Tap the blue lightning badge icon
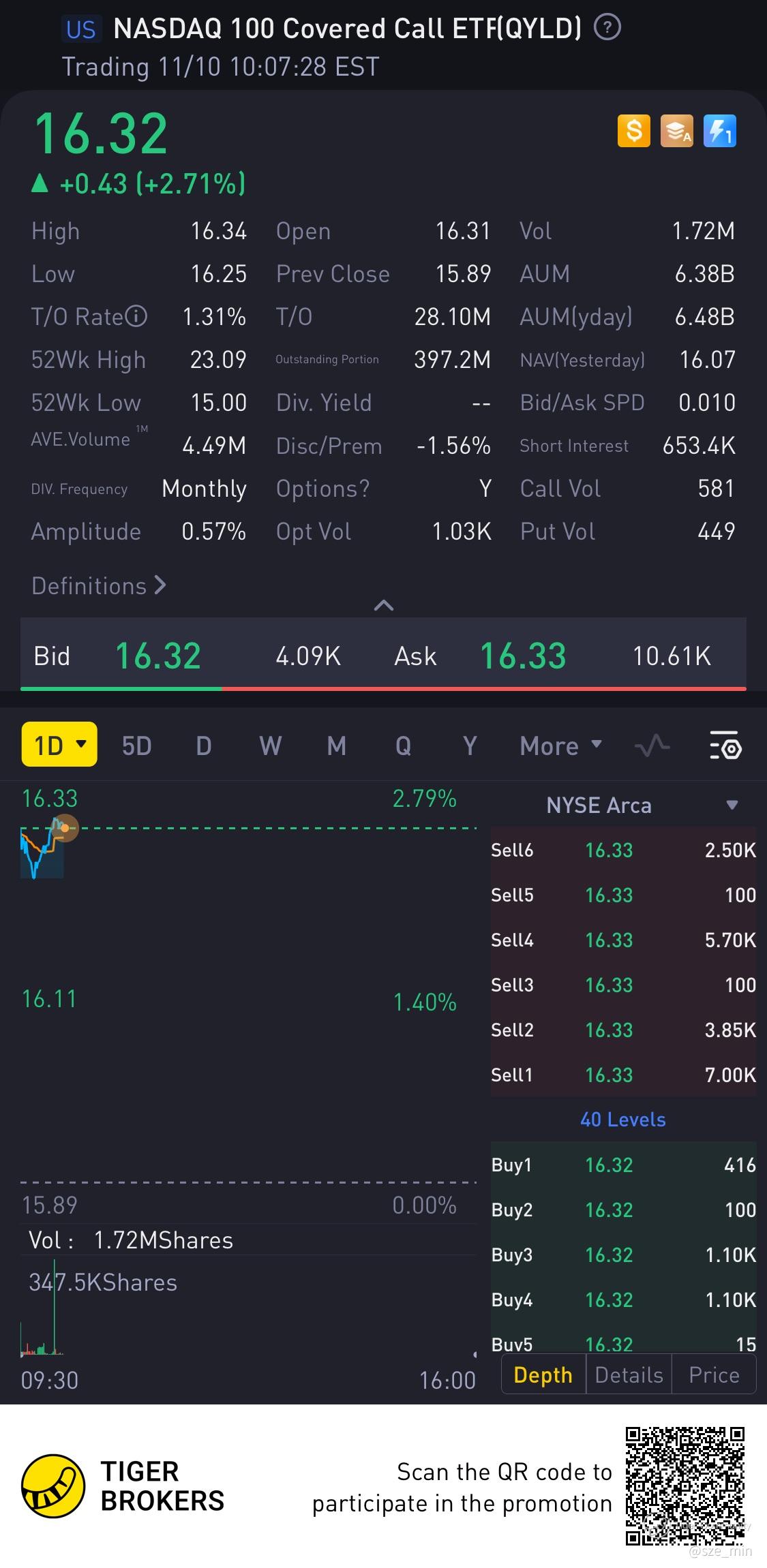The height and width of the screenshot is (1568, 767). [719, 131]
